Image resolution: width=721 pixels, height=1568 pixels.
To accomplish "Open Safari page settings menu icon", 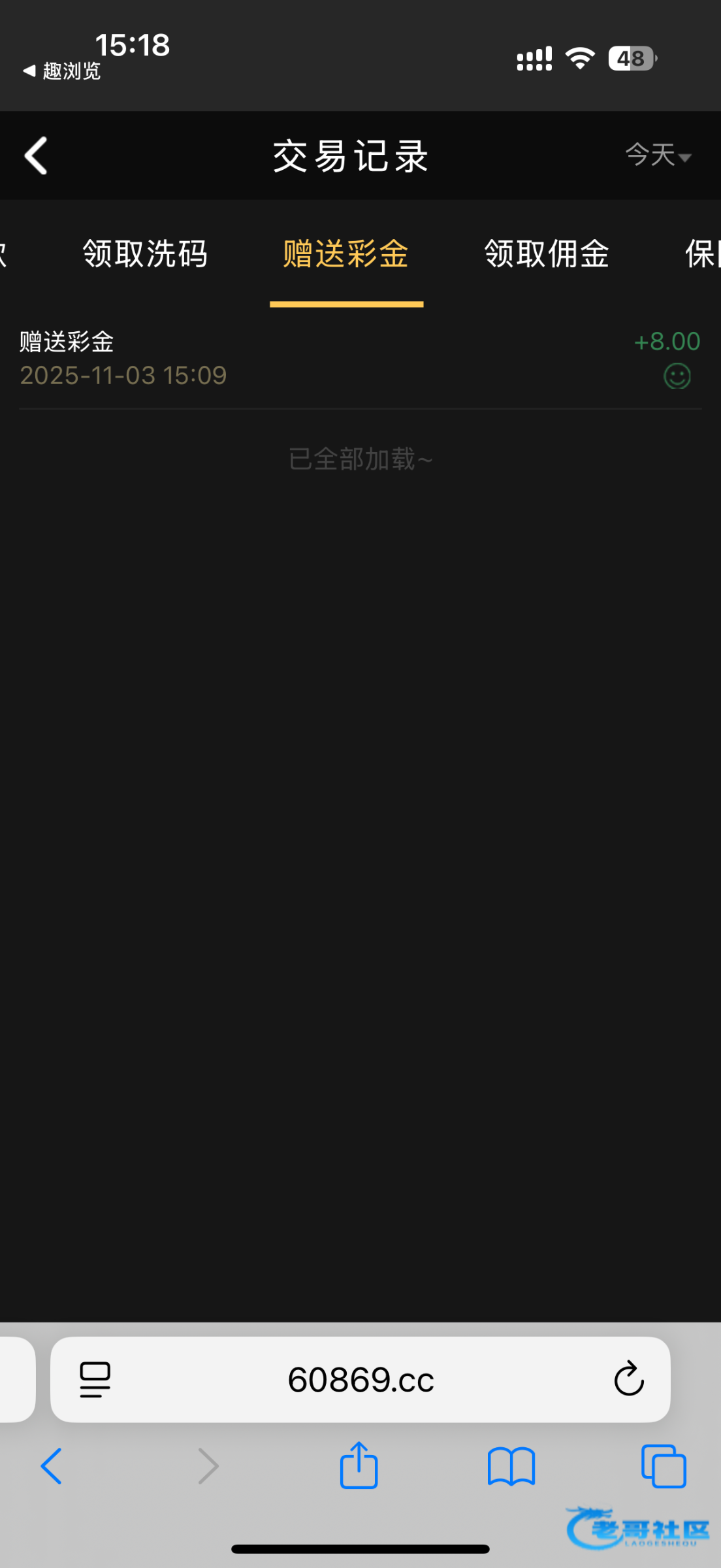I will coord(95,1379).
